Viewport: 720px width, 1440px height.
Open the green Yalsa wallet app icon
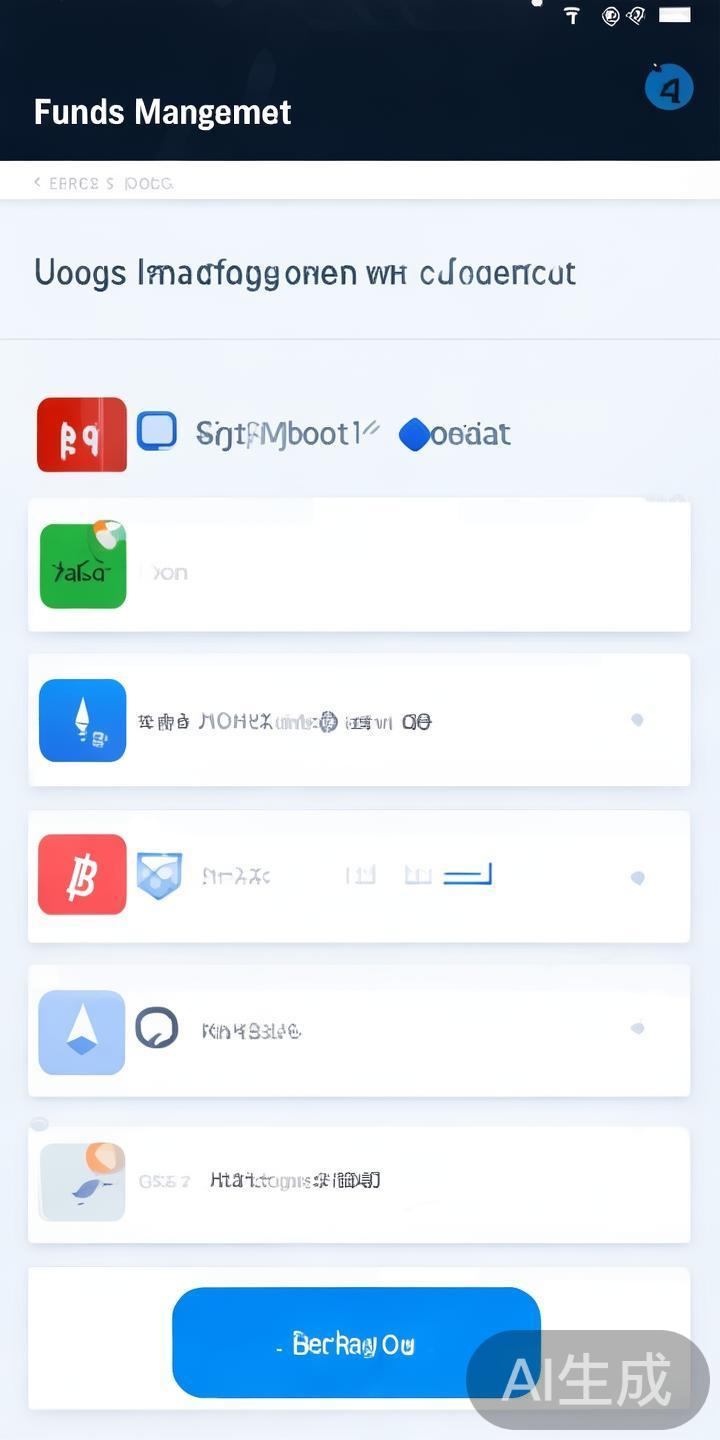[x=81, y=566]
